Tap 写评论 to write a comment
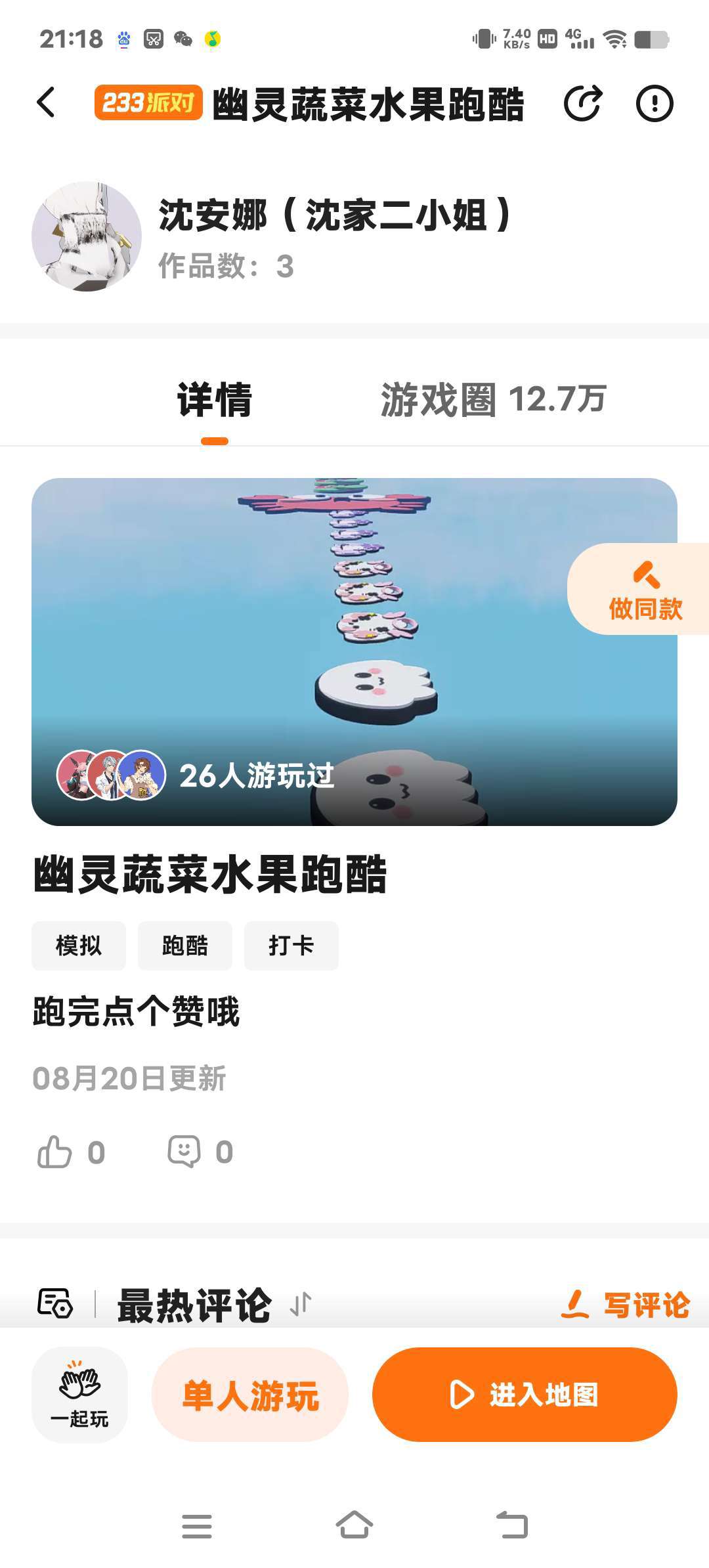This screenshot has width=709, height=1568. pyautogui.click(x=626, y=1304)
